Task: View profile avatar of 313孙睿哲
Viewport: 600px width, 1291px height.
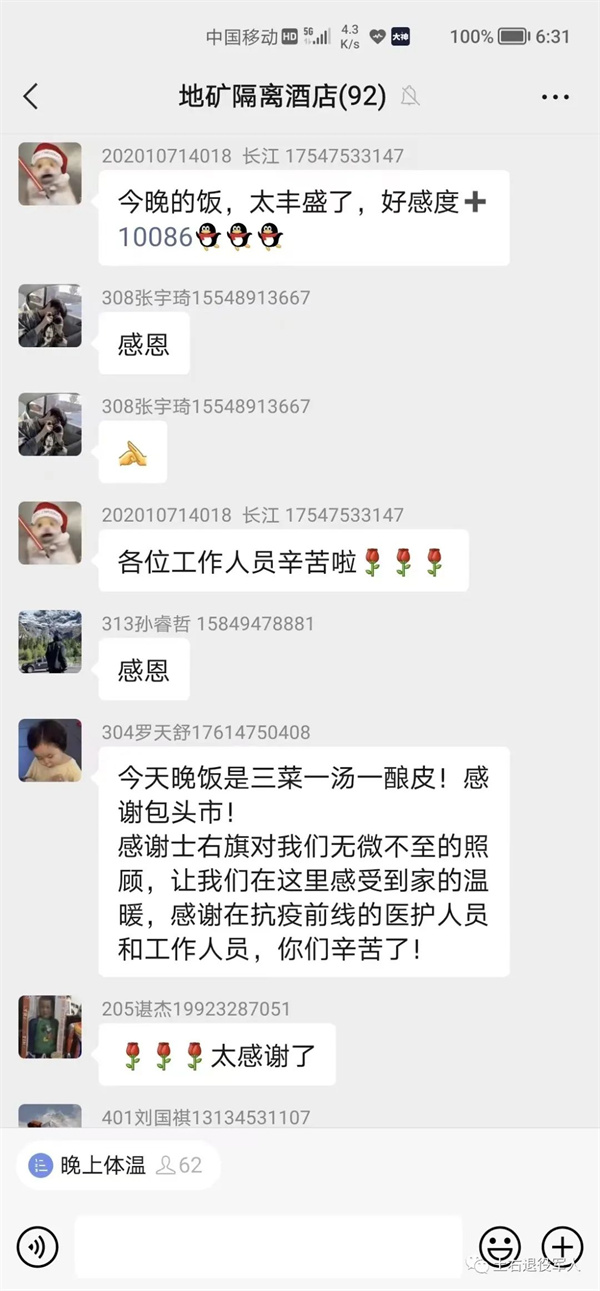Action: [x=50, y=641]
